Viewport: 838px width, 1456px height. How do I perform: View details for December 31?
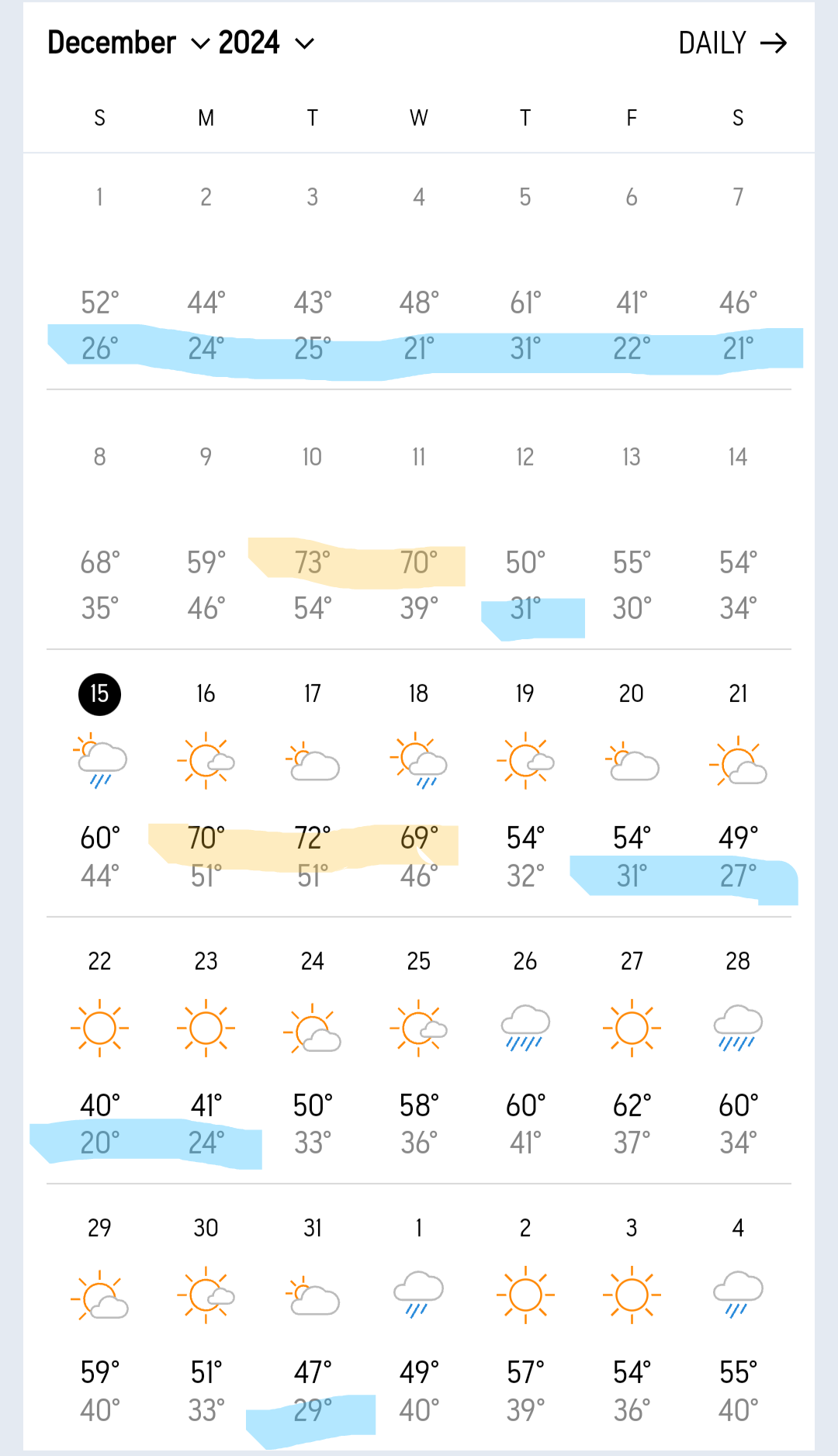click(312, 1319)
